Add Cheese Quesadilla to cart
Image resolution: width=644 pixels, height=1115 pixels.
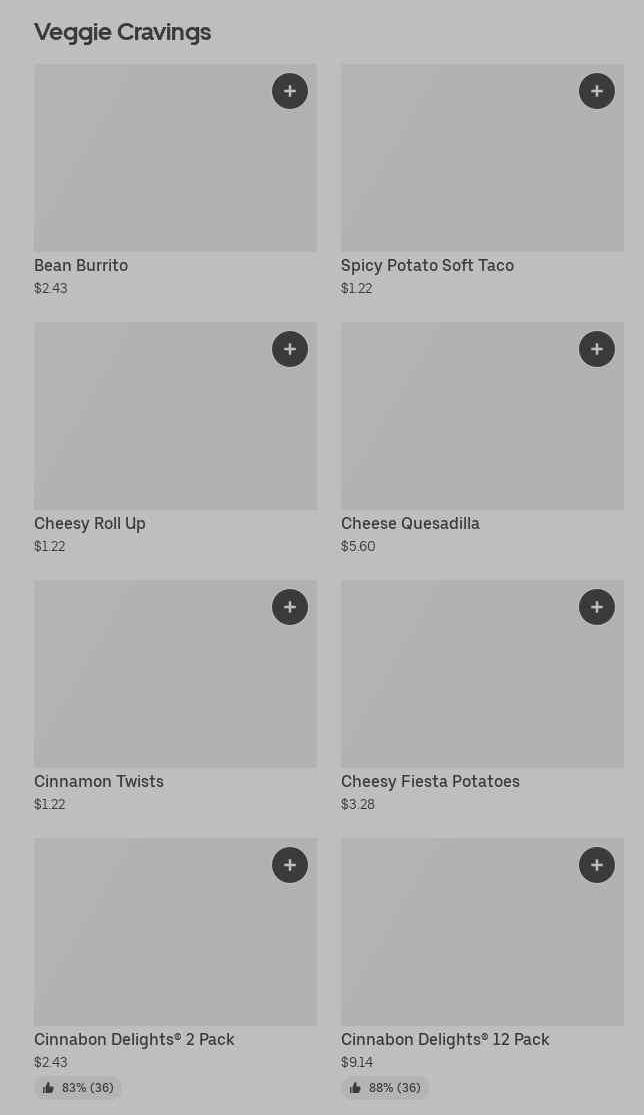coord(597,349)
